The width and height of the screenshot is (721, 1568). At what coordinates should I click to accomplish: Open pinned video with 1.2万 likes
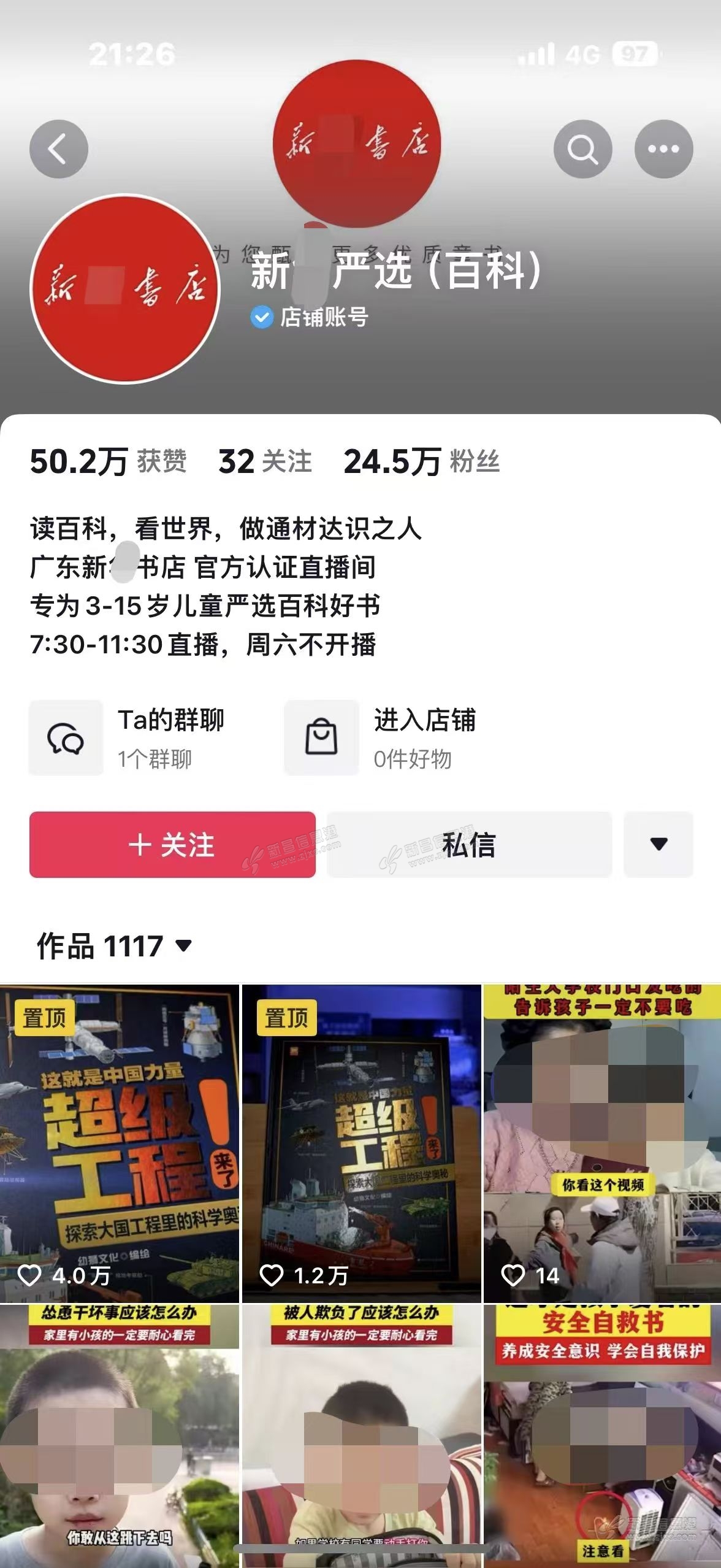(361, 1144)
